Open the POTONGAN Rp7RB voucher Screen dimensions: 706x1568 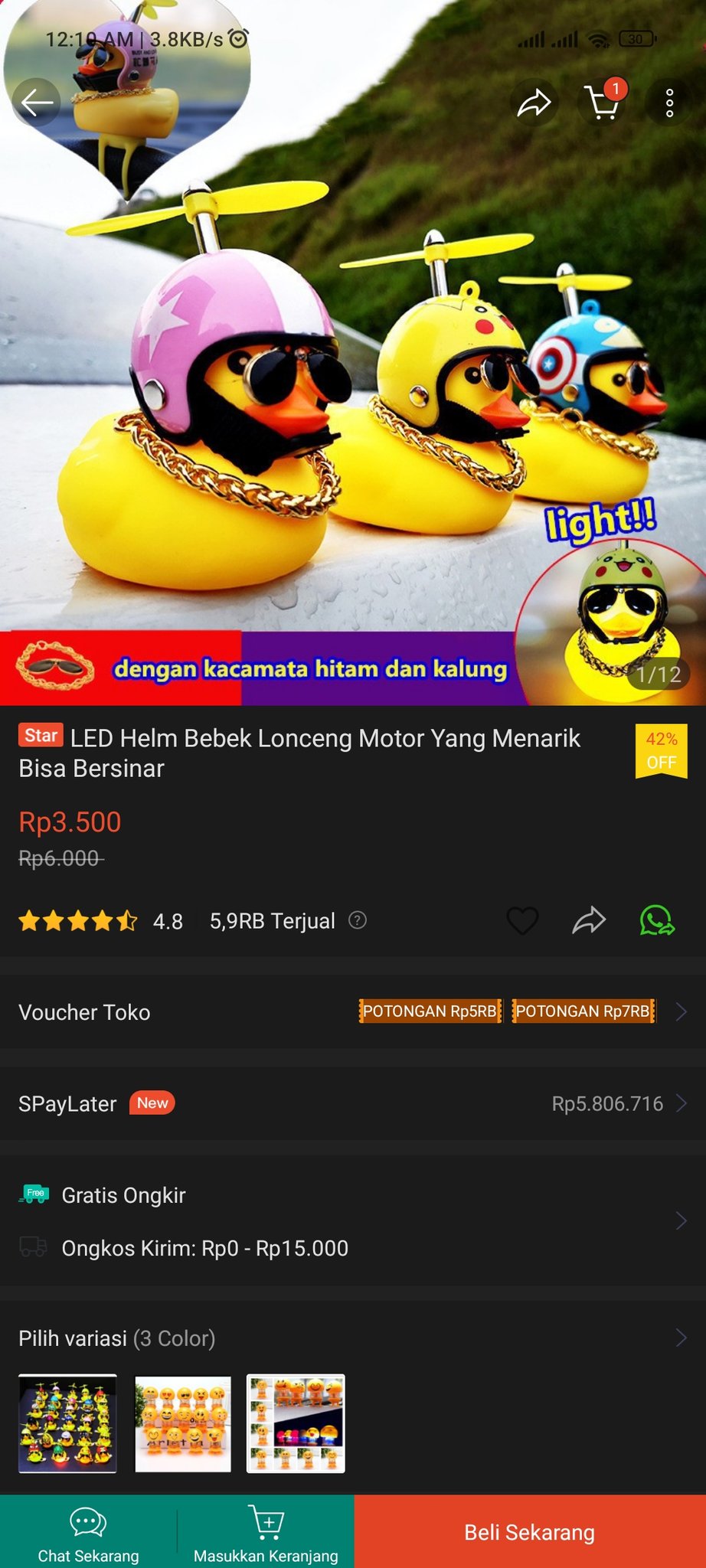(x=583, y=1011)
